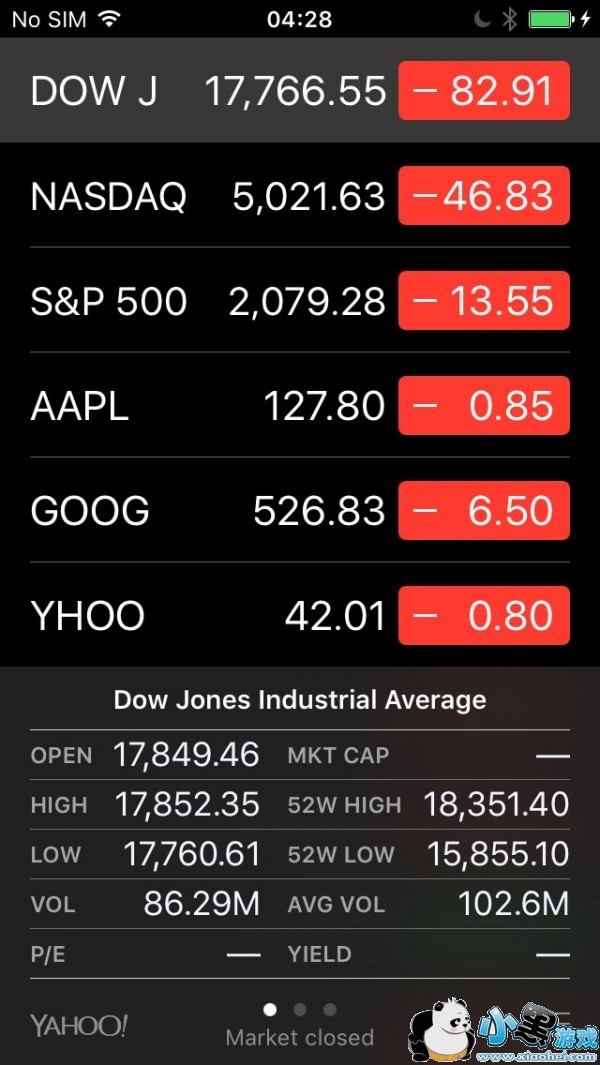
Task: Tap the AAPL change badge -0.85
Action: (x=484, y=405)
